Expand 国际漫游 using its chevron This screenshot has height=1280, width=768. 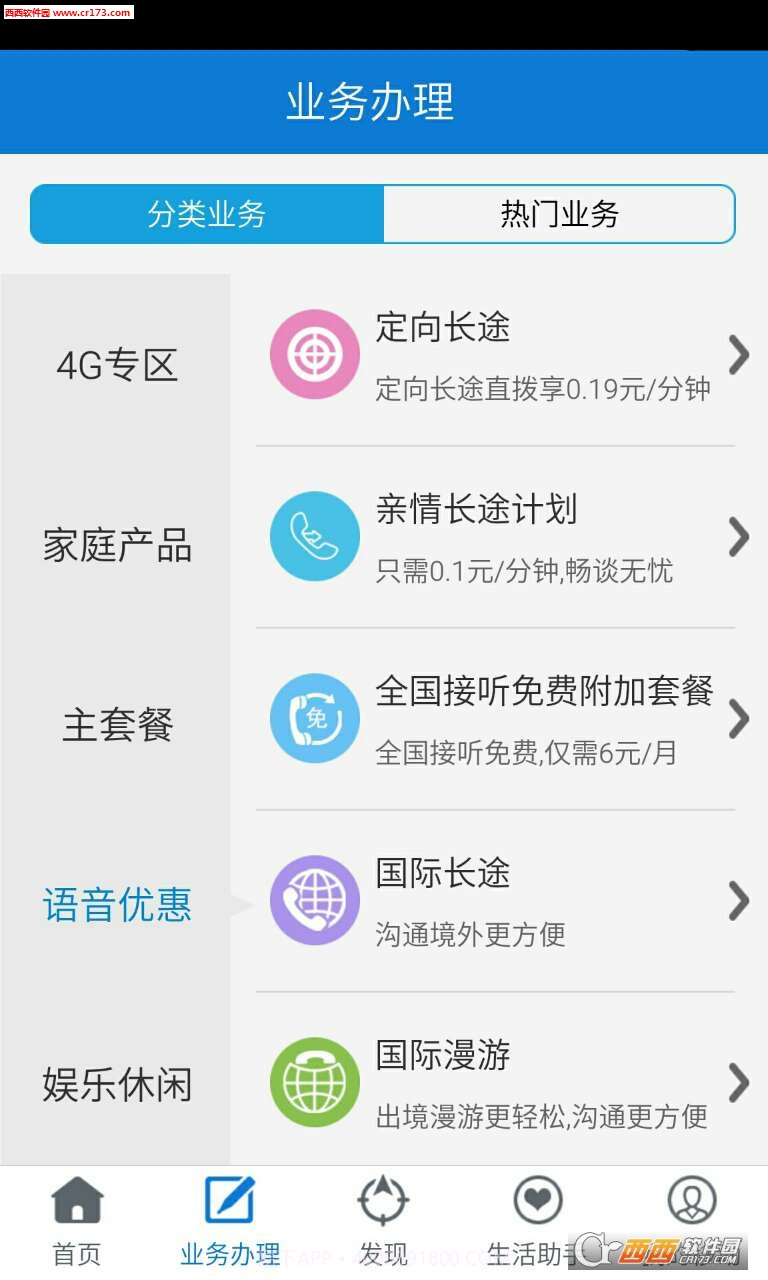click(x=737, y=1082)
